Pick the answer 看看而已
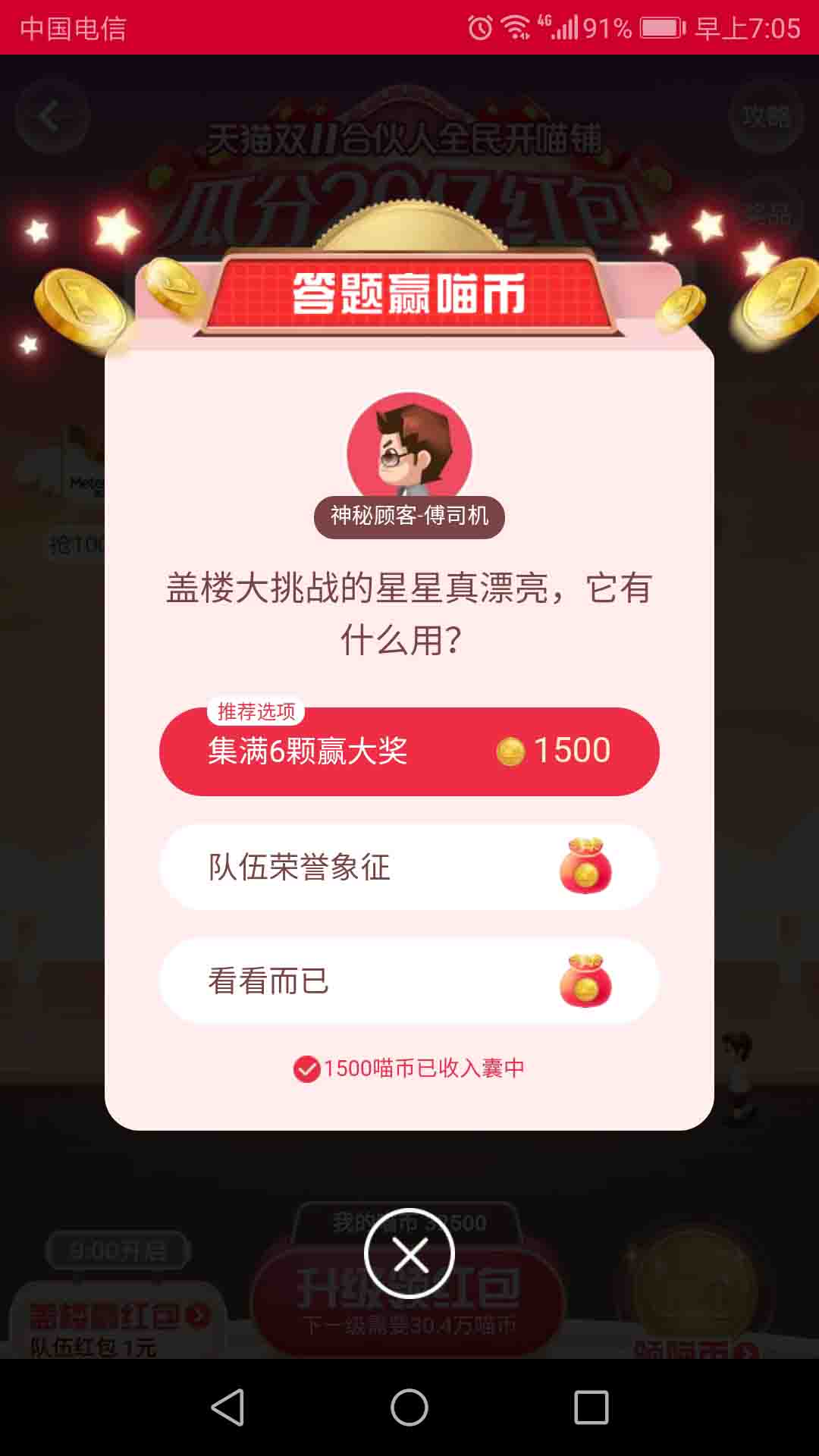819x1456 pixels. click(x=409, y=981)
